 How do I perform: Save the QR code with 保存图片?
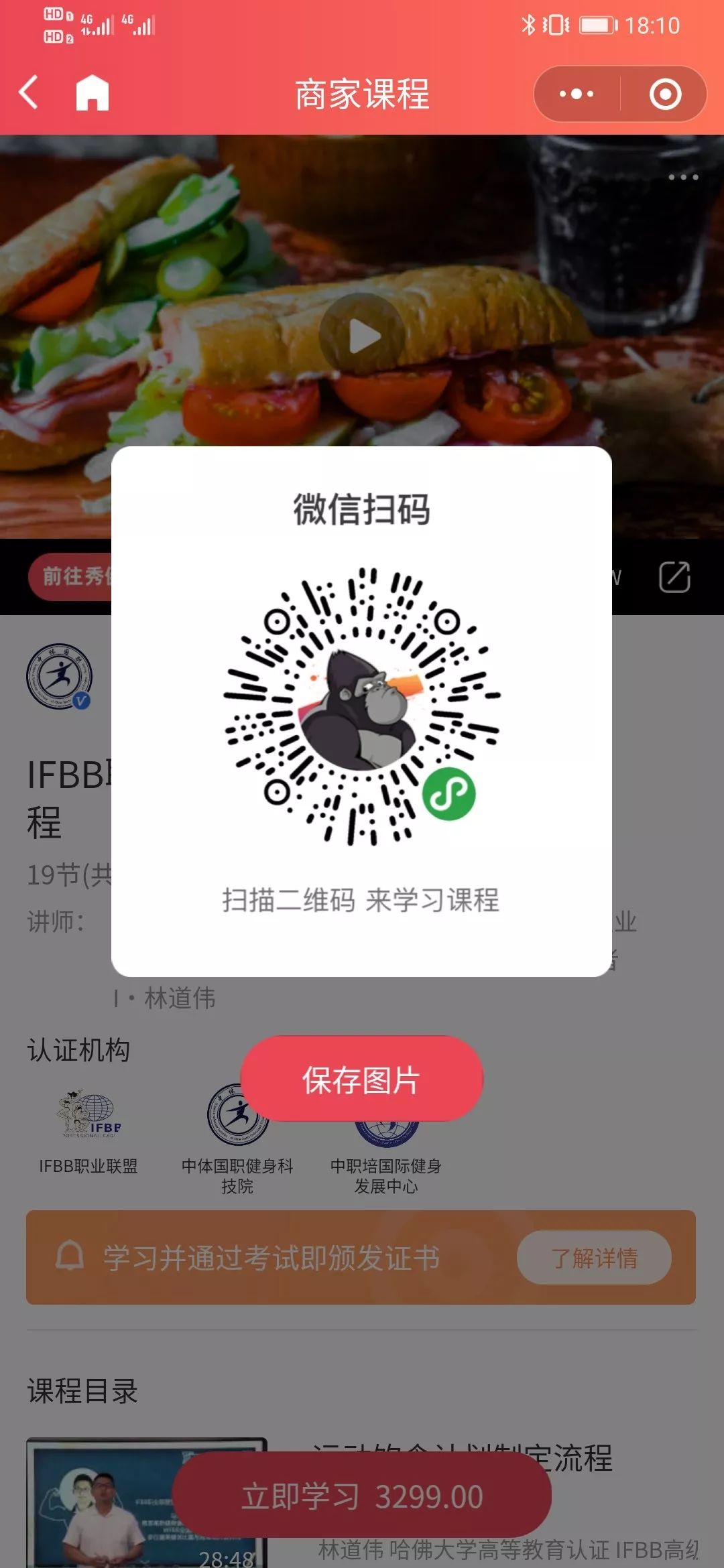tap(361, 1080)
